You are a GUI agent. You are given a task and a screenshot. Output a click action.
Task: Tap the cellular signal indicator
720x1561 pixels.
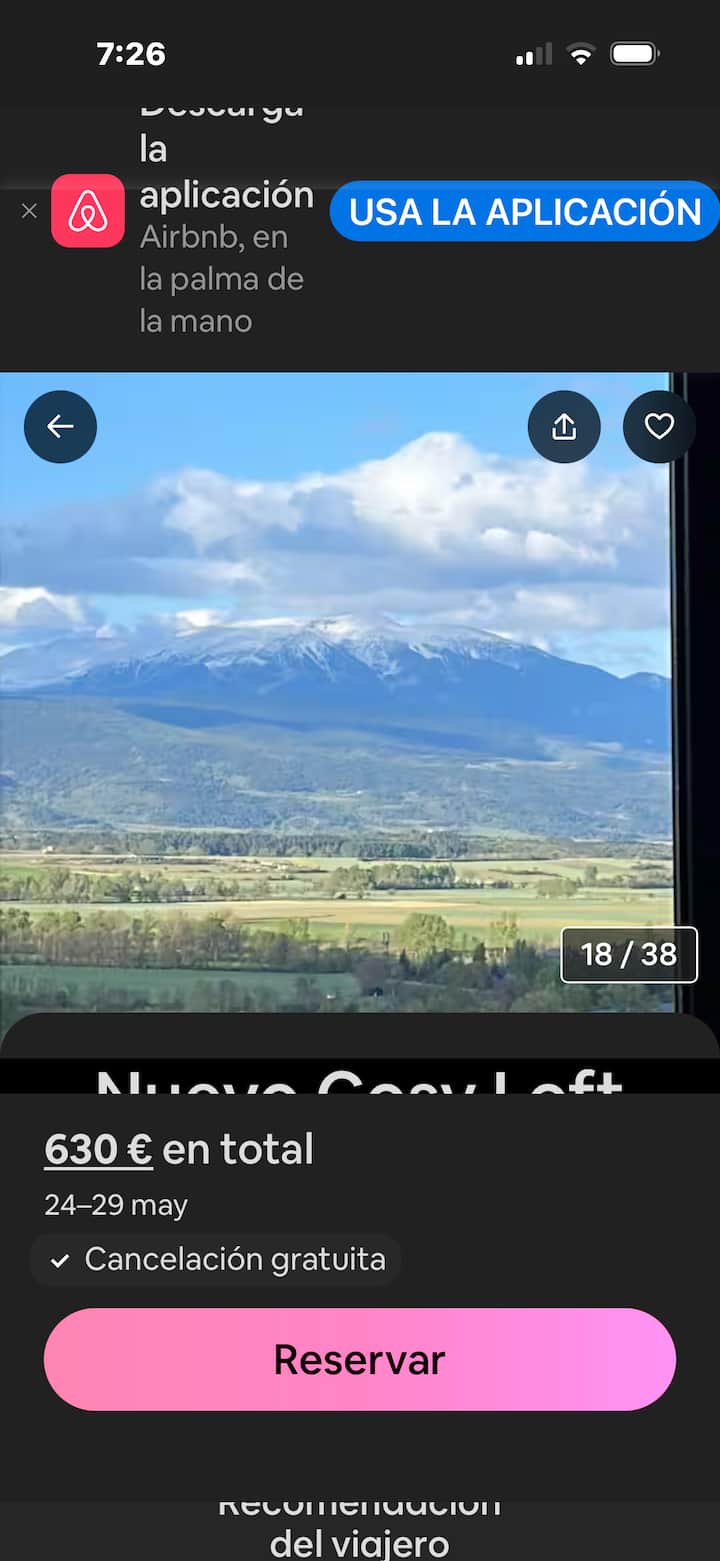click(532, 55)
